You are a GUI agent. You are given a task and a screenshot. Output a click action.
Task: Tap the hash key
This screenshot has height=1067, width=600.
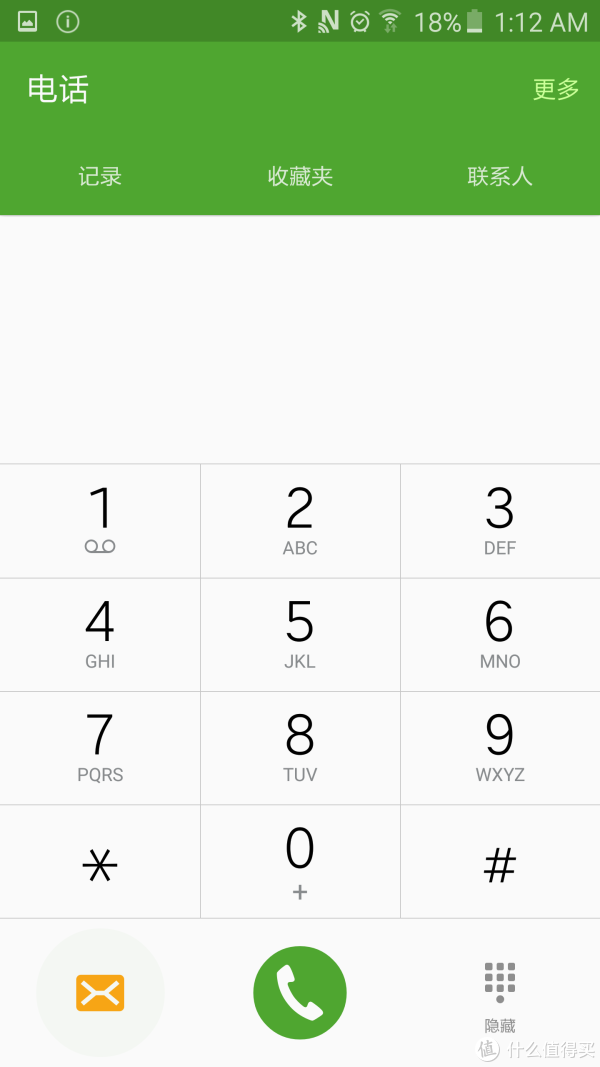[x=500, y=862]
